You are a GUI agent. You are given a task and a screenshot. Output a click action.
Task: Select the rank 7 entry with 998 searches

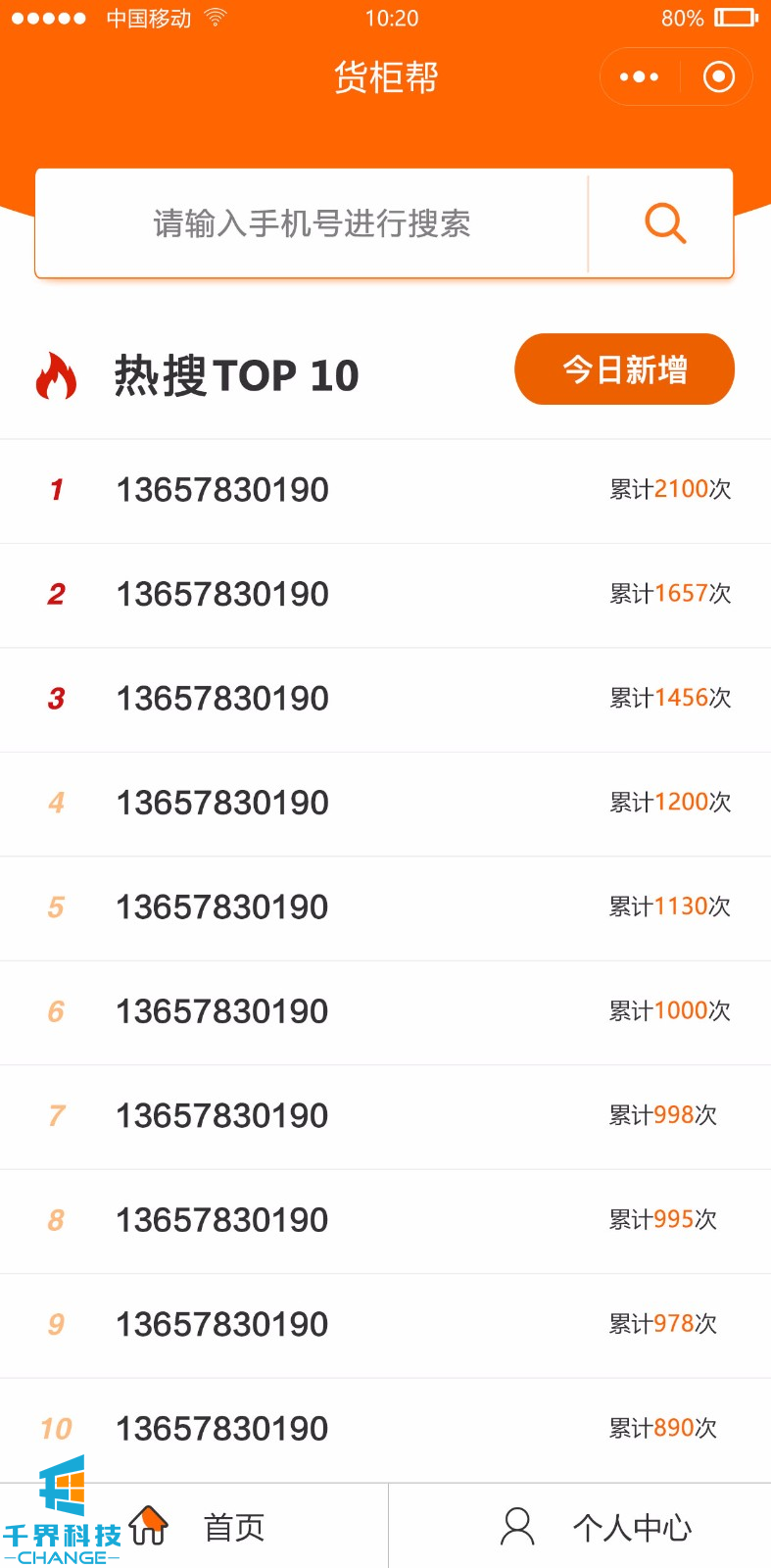pyautogui.click(x=385, y=1116)
